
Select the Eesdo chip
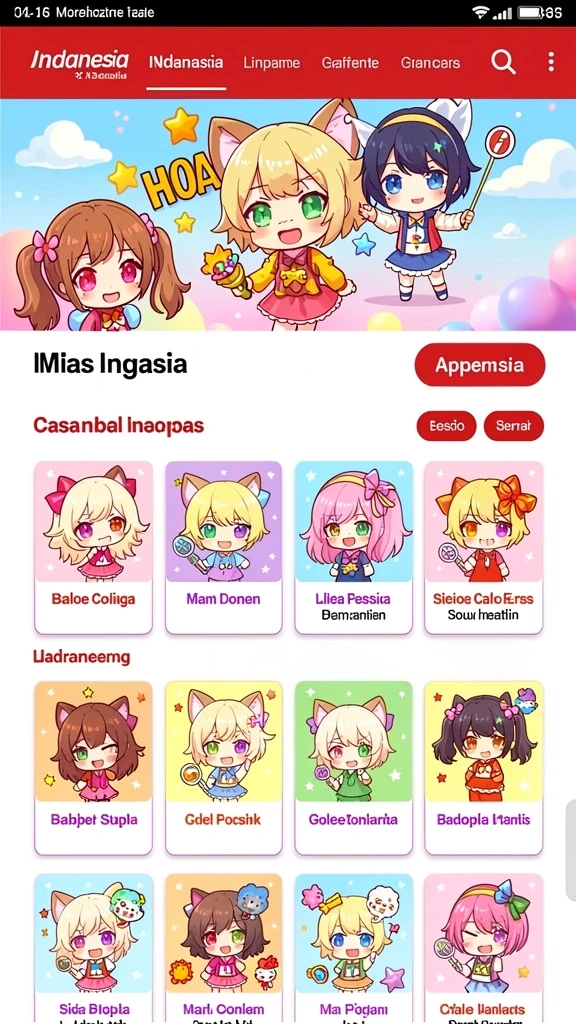[x=447, y=426]
